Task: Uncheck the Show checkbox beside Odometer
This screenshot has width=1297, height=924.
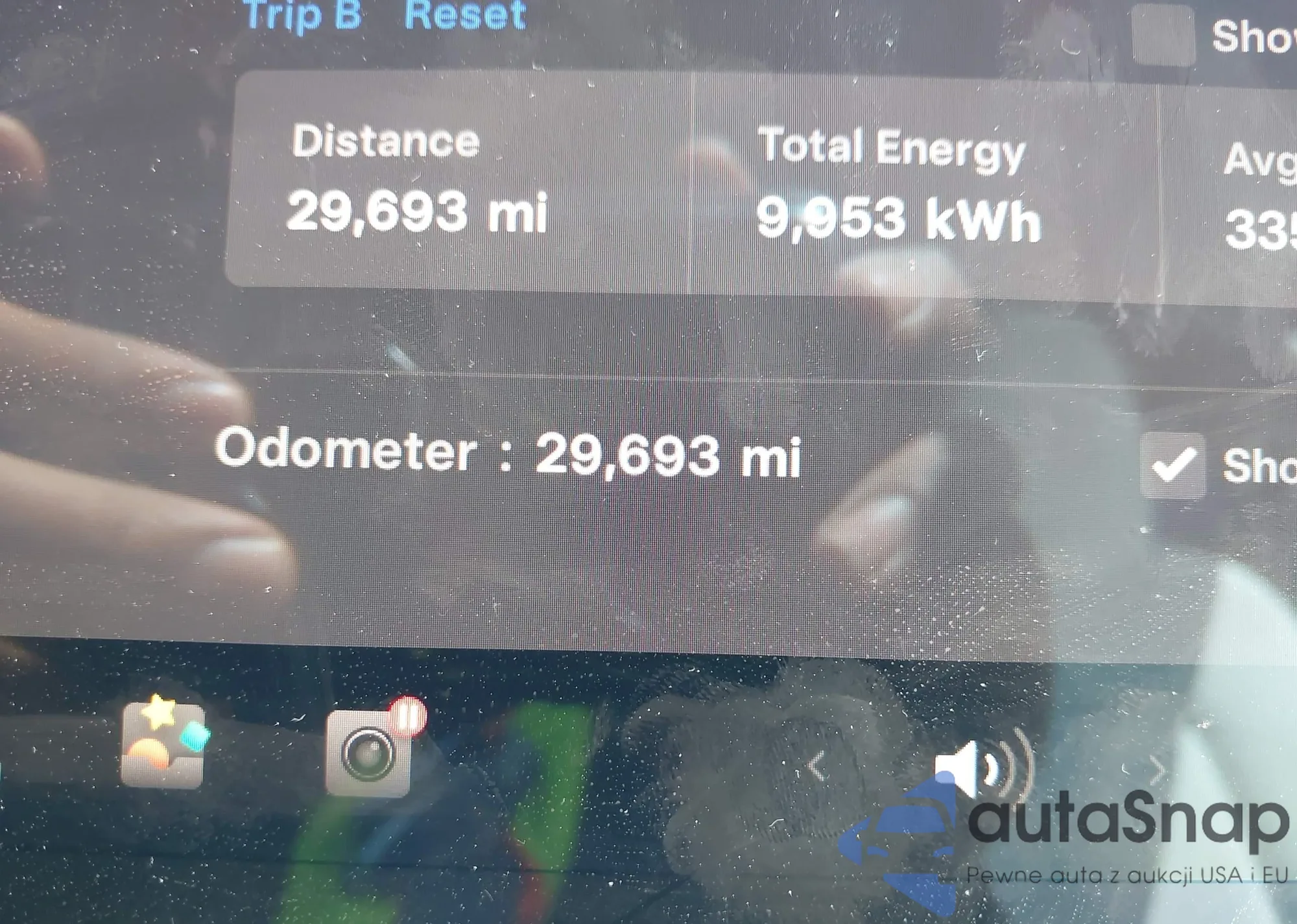Action: click(1172, 465)
